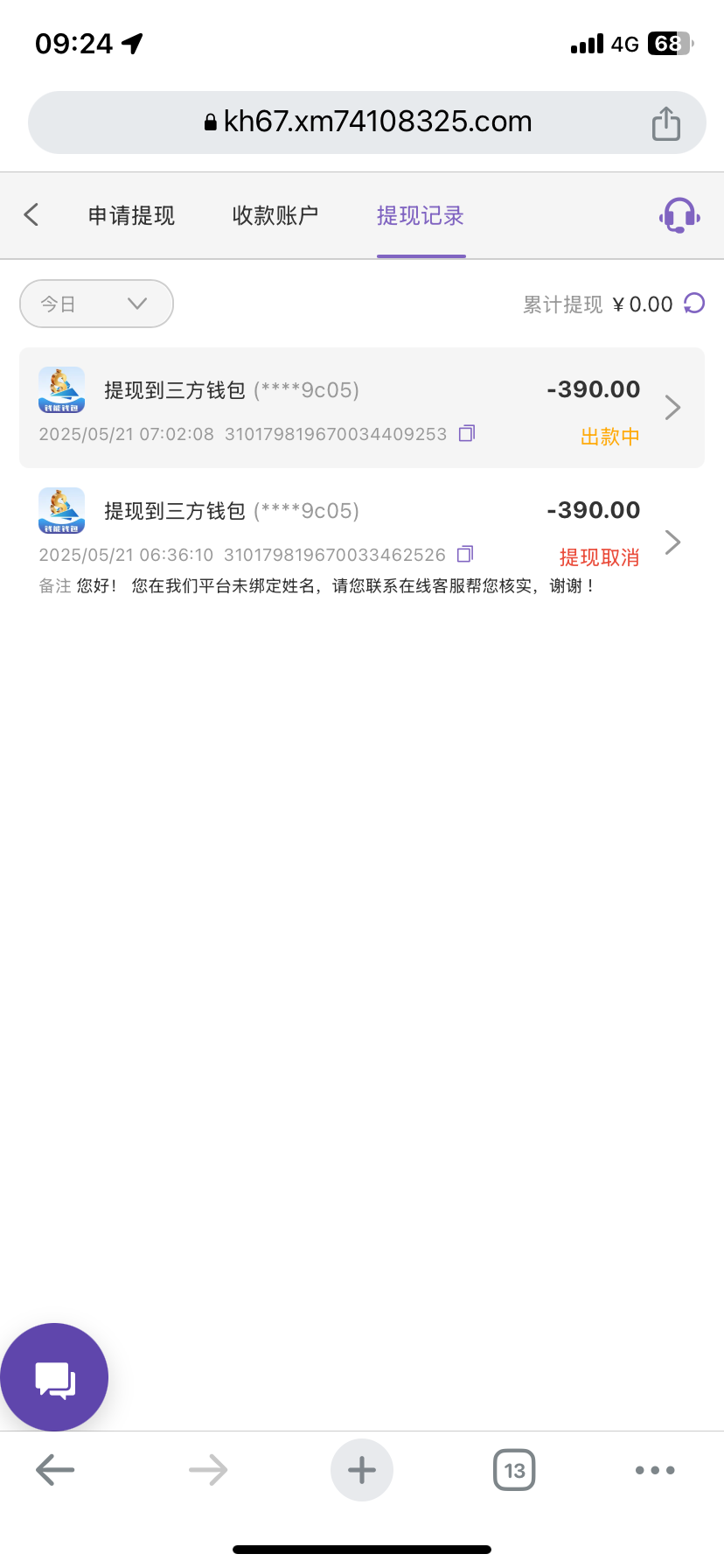The width and height of the screenshot is (724, 1568).
Task: Select the 提现记录 tab
Action: click(421, 215)
